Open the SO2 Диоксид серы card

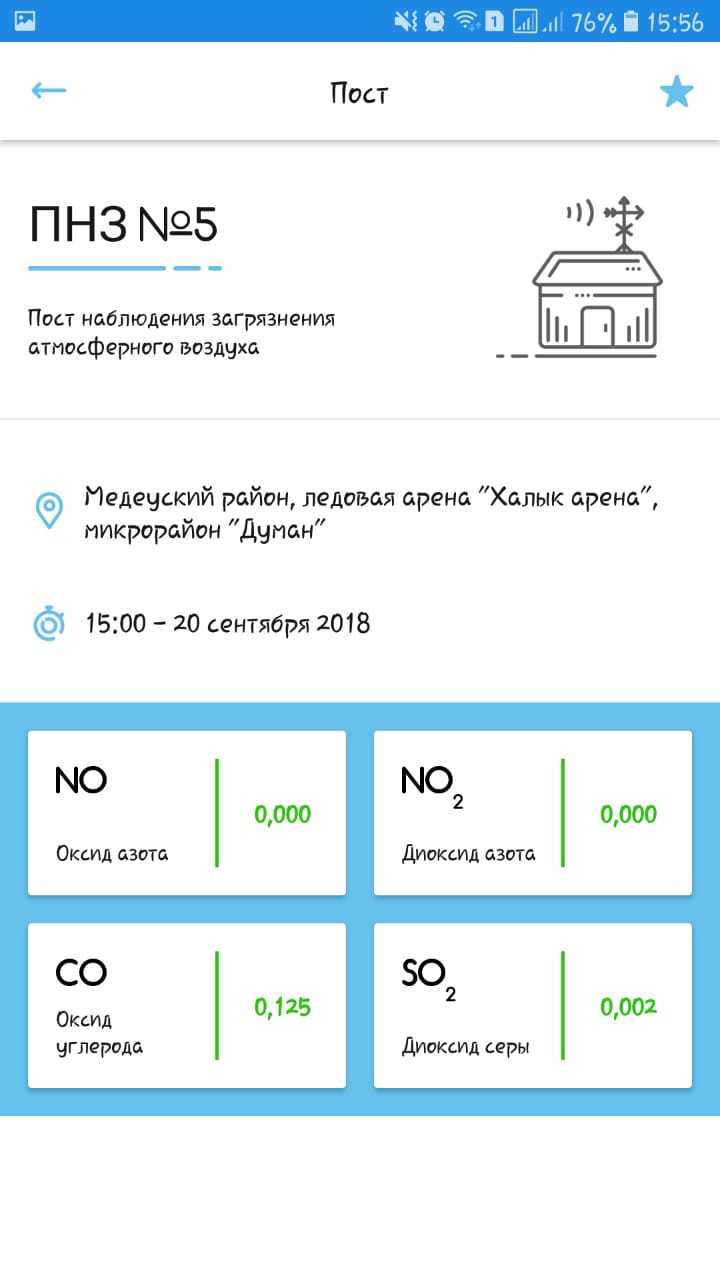[532, 1005]
